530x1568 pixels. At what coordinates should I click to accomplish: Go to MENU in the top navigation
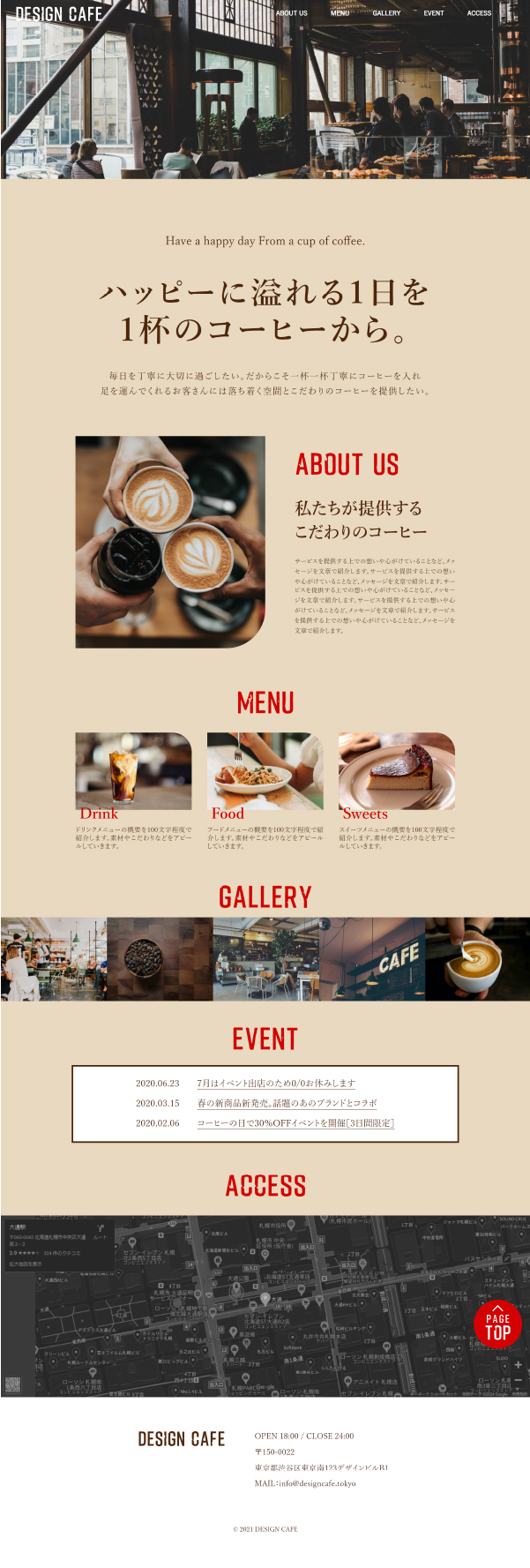[x=340, y=13]
